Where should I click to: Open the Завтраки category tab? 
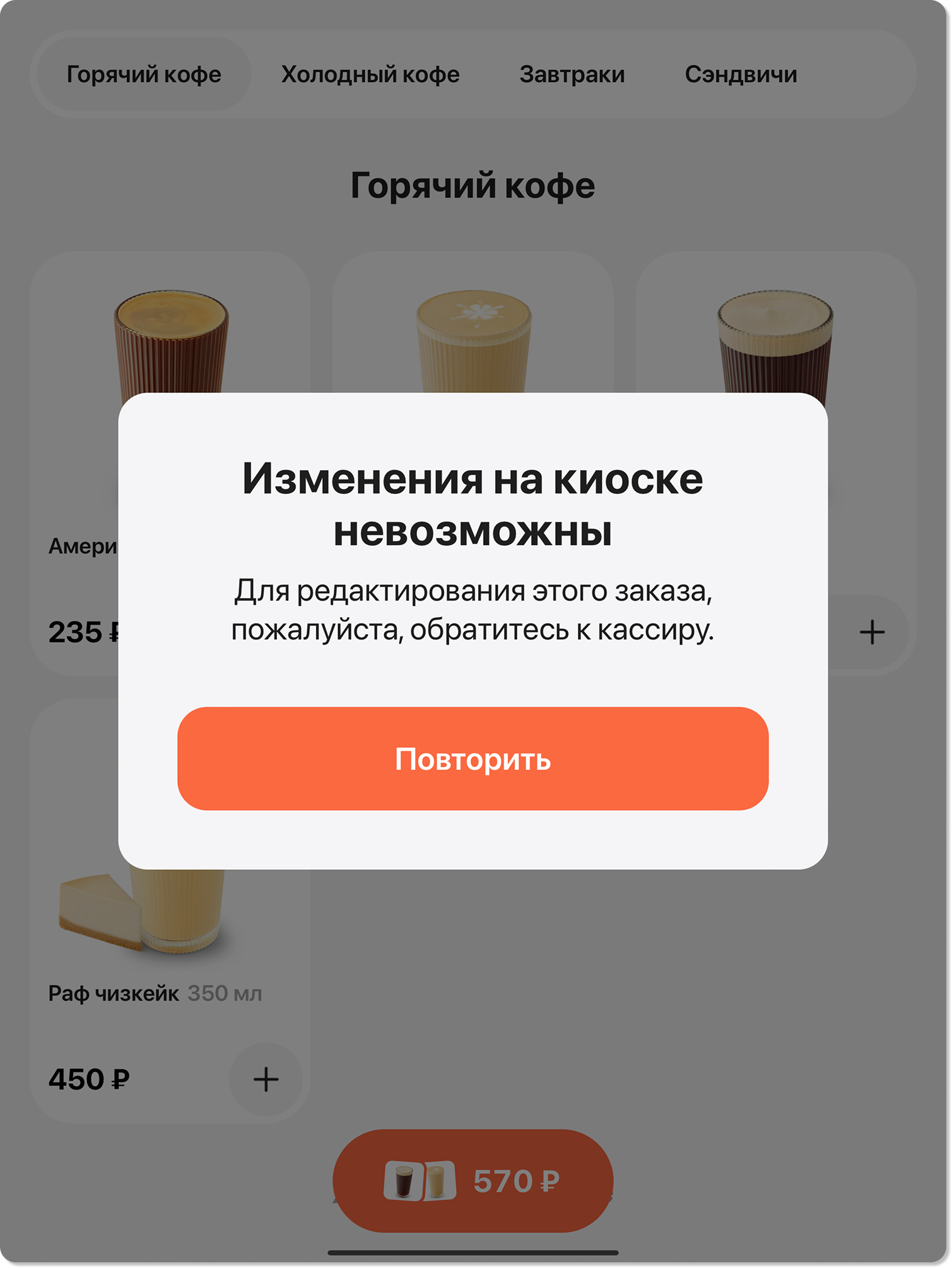(x=572, y=74)
